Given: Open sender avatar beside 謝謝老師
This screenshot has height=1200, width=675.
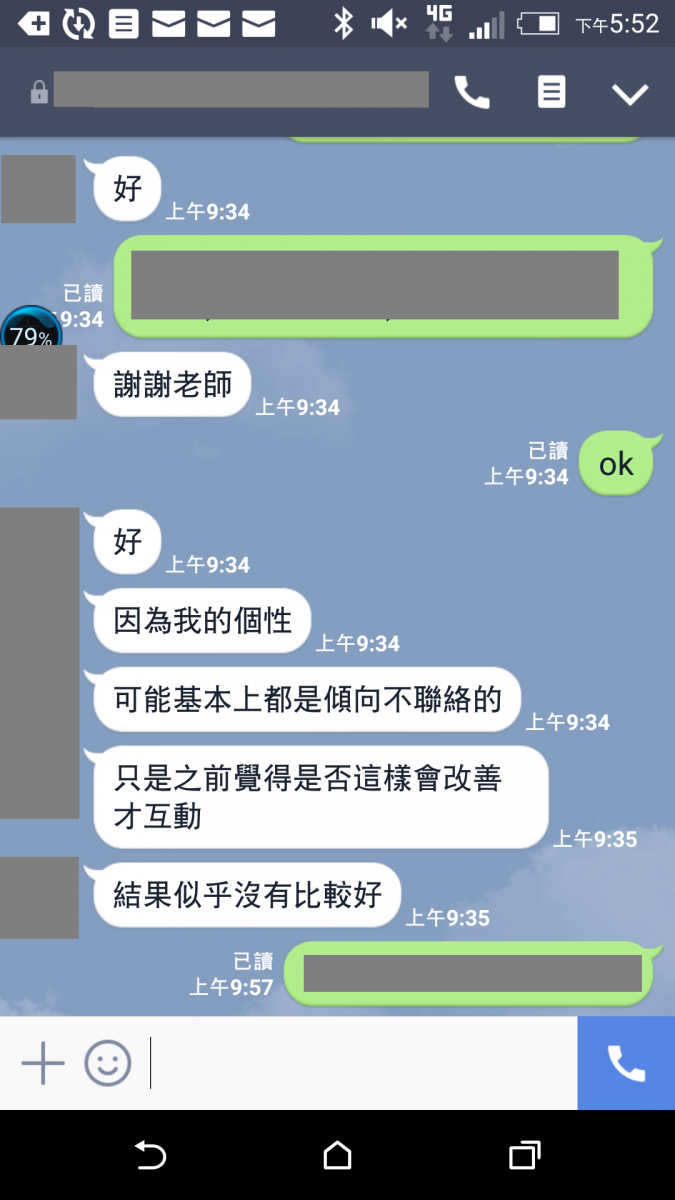Looking at the screenshot, I should (x=38, y=382).
